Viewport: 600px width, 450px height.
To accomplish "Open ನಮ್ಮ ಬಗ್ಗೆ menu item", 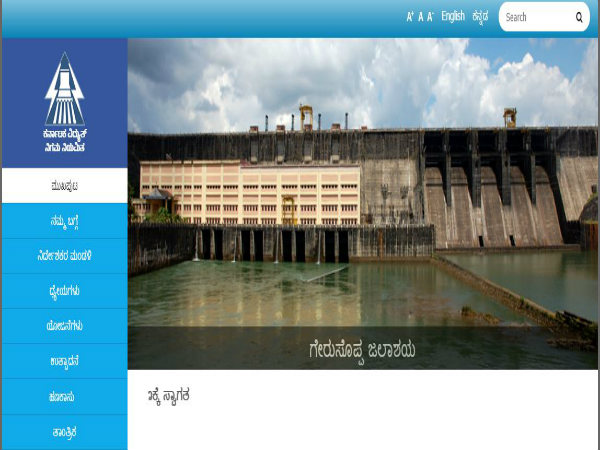I will (x=64, y=220).
